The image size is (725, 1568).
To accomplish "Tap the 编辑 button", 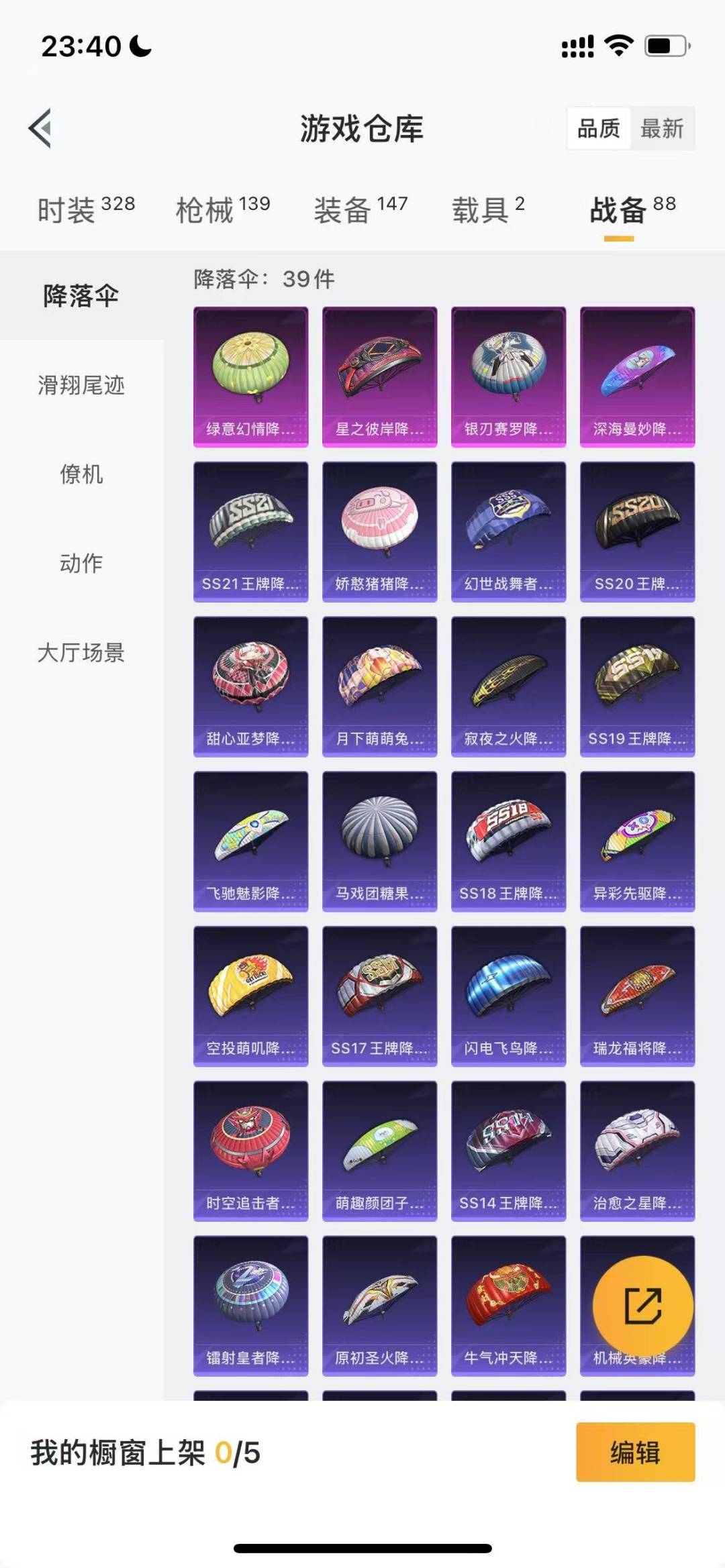I will [x=636, y=1452].
